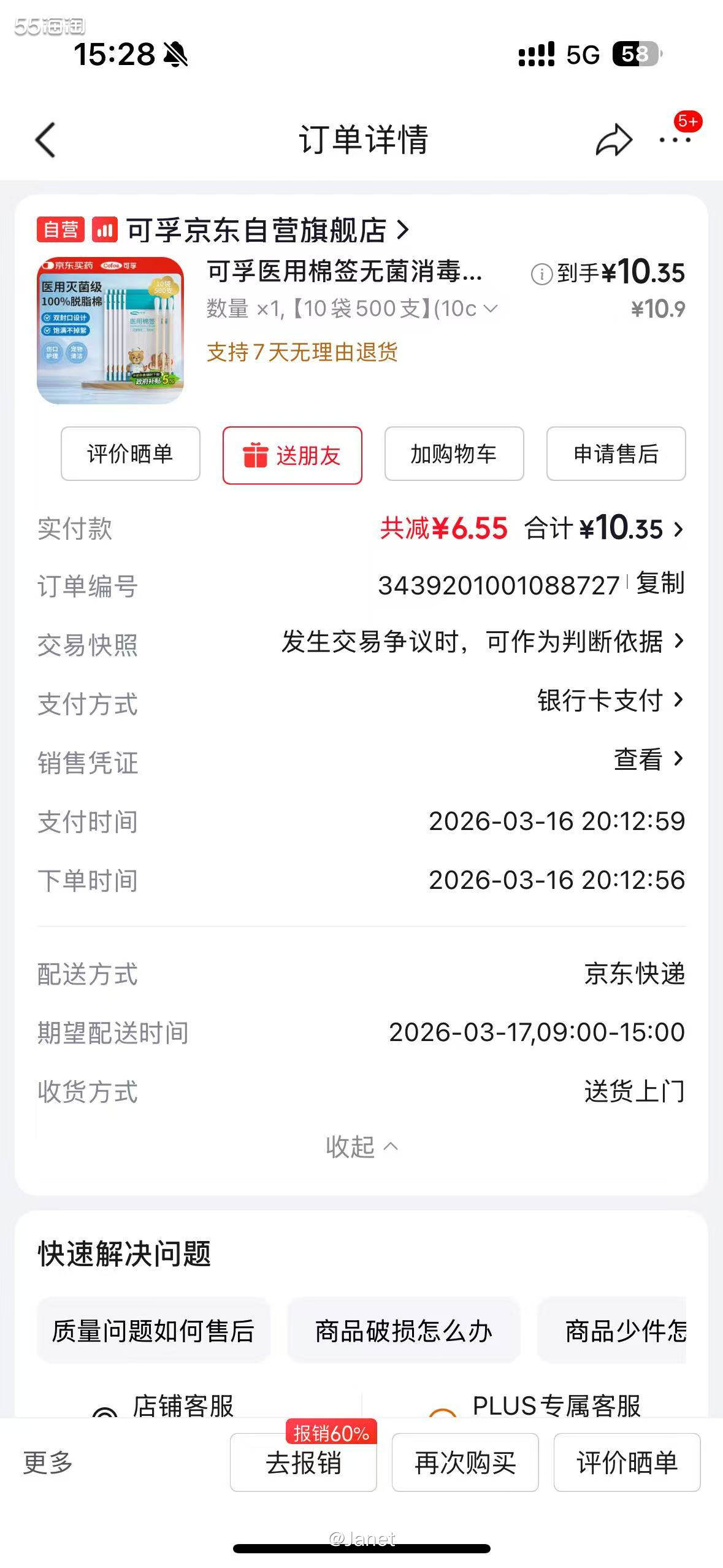
Task: Expand the 【10袋500支】 spec dropdown
Action: point(491,309)
